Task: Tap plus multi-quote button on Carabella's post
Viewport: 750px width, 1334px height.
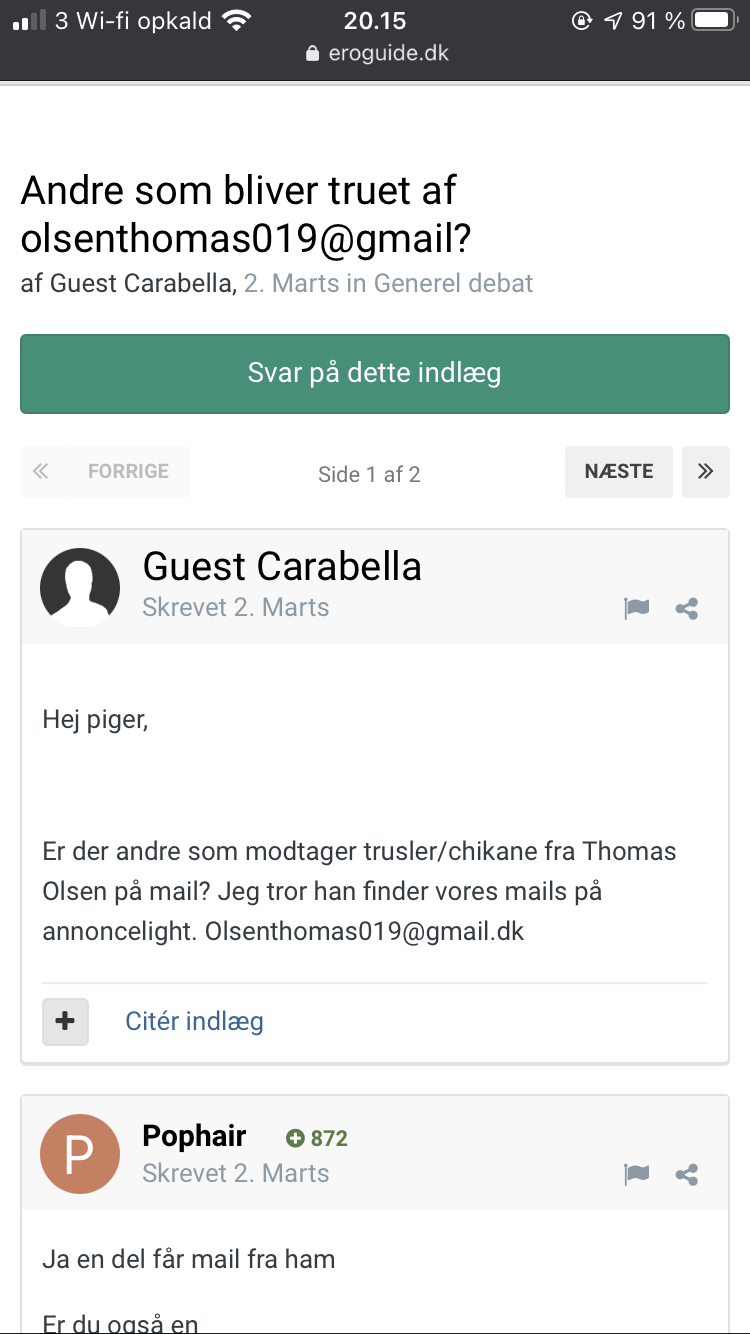Action: (x=65, y=1021)
